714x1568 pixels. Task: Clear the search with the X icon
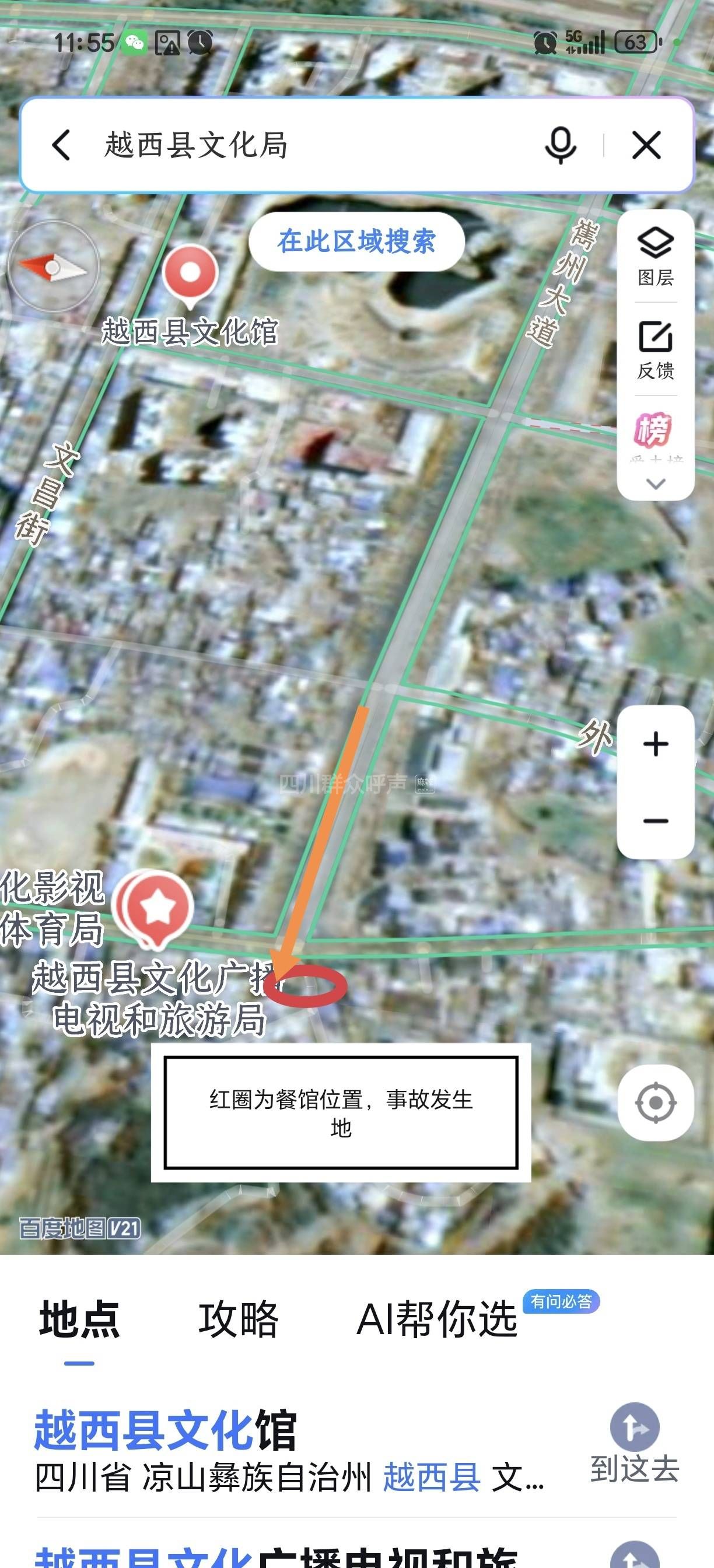646,145
